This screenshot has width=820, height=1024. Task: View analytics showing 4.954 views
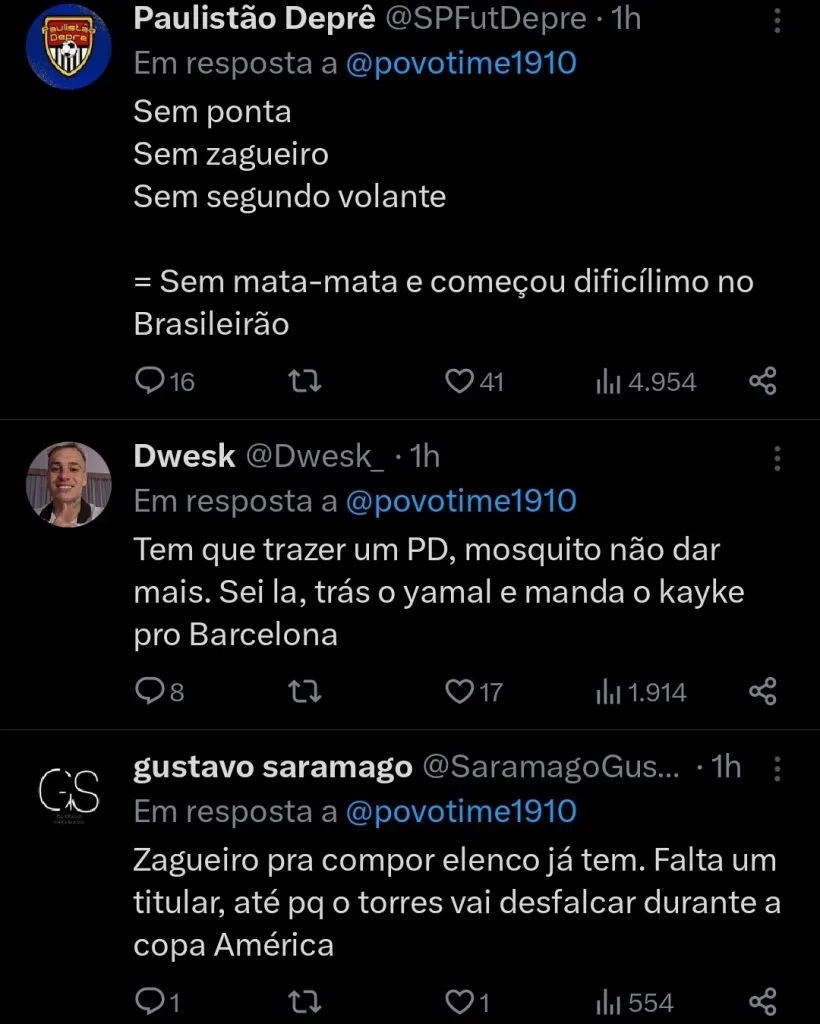coord(640,381)
